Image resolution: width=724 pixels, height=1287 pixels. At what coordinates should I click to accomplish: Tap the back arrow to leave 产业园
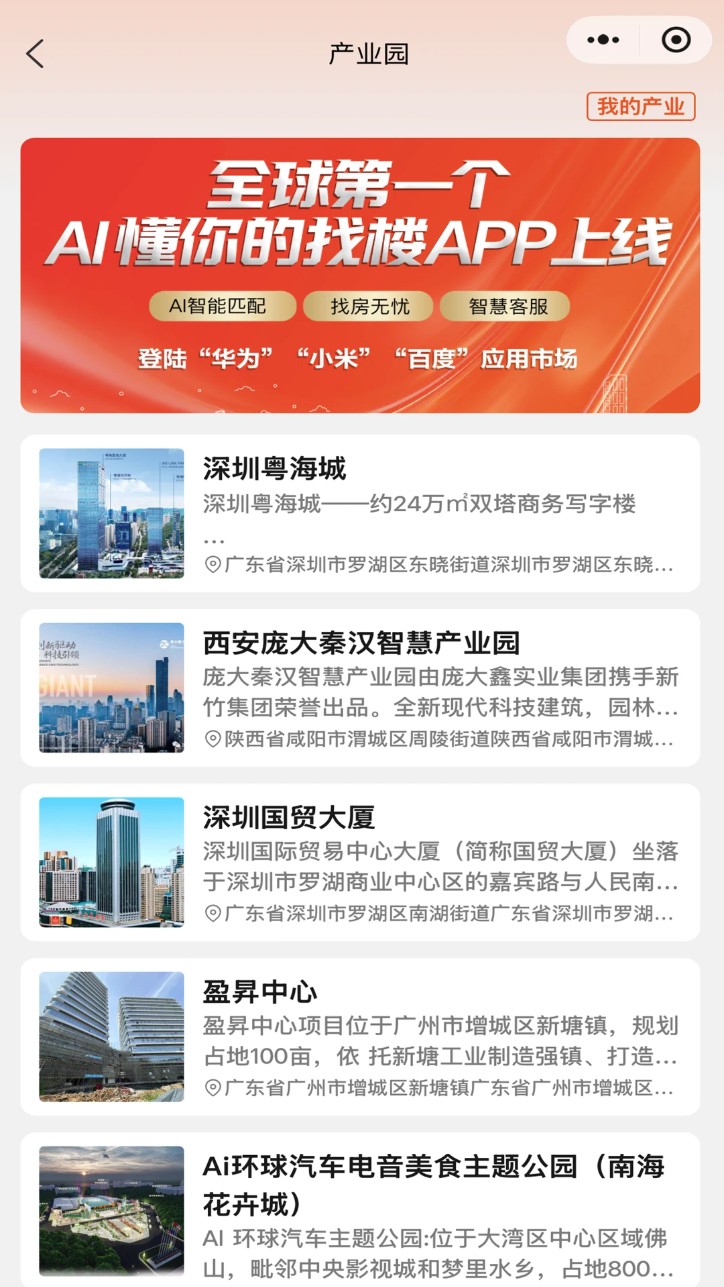pyautogui.click(x=35, y=52)
